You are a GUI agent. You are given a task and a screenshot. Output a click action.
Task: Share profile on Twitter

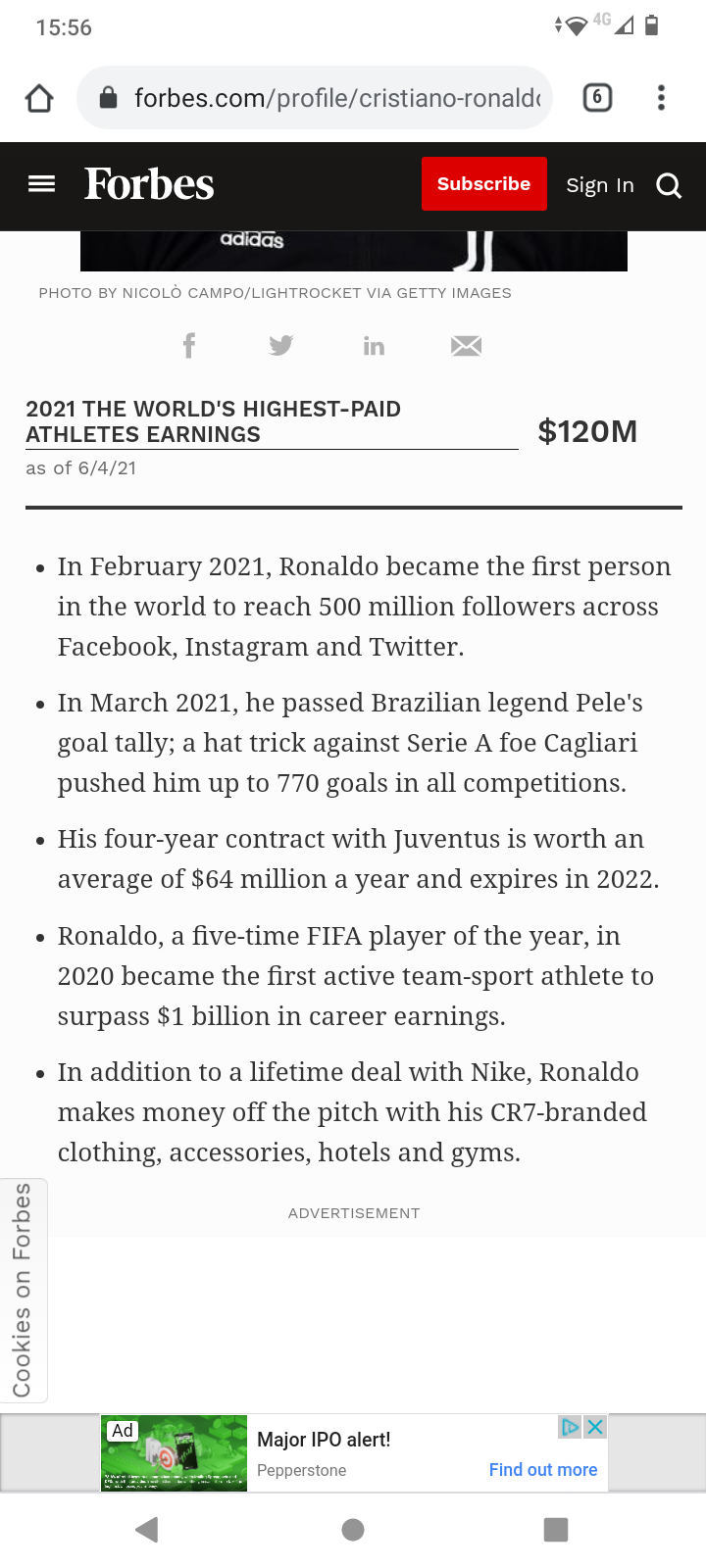click(281, 346)
